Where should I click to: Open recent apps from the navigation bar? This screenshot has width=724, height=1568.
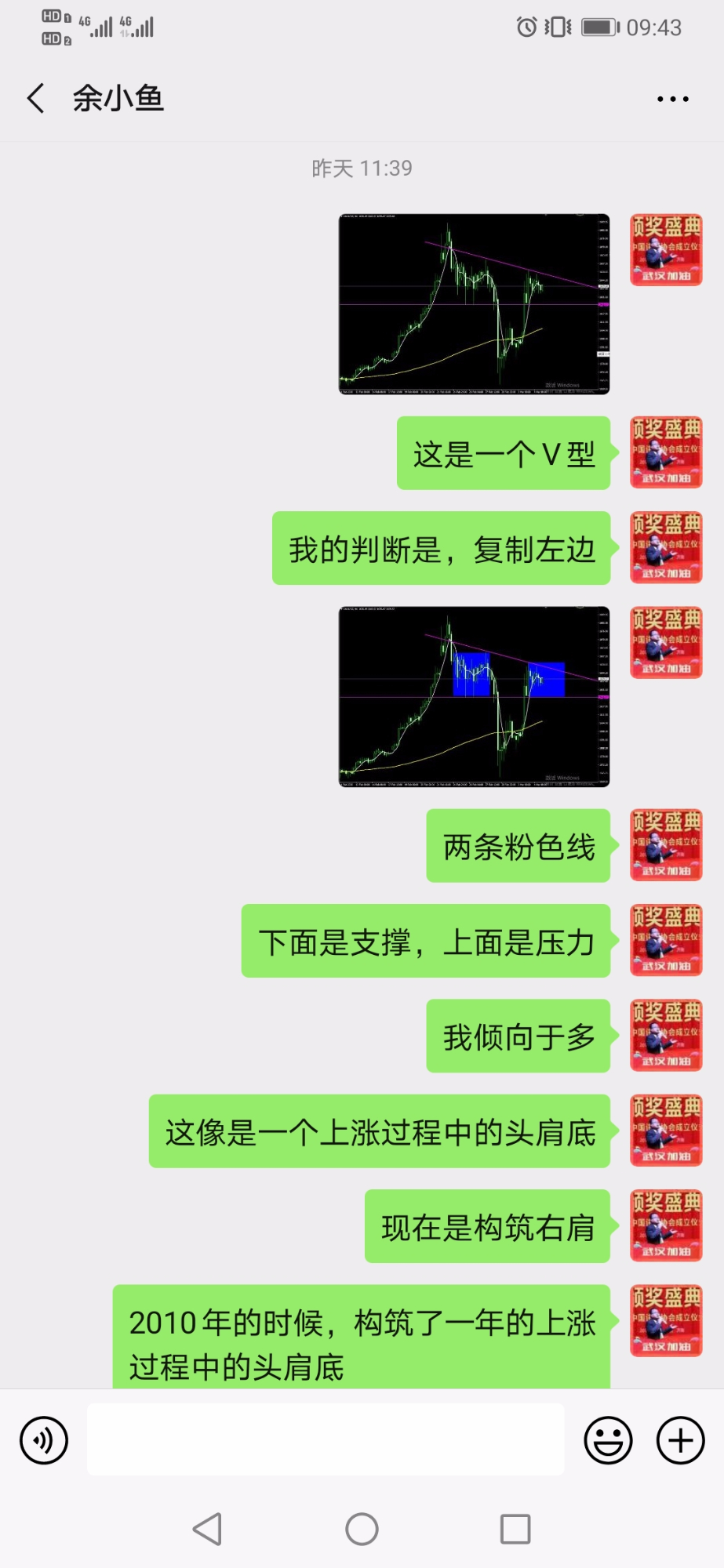coord(515,1529)
